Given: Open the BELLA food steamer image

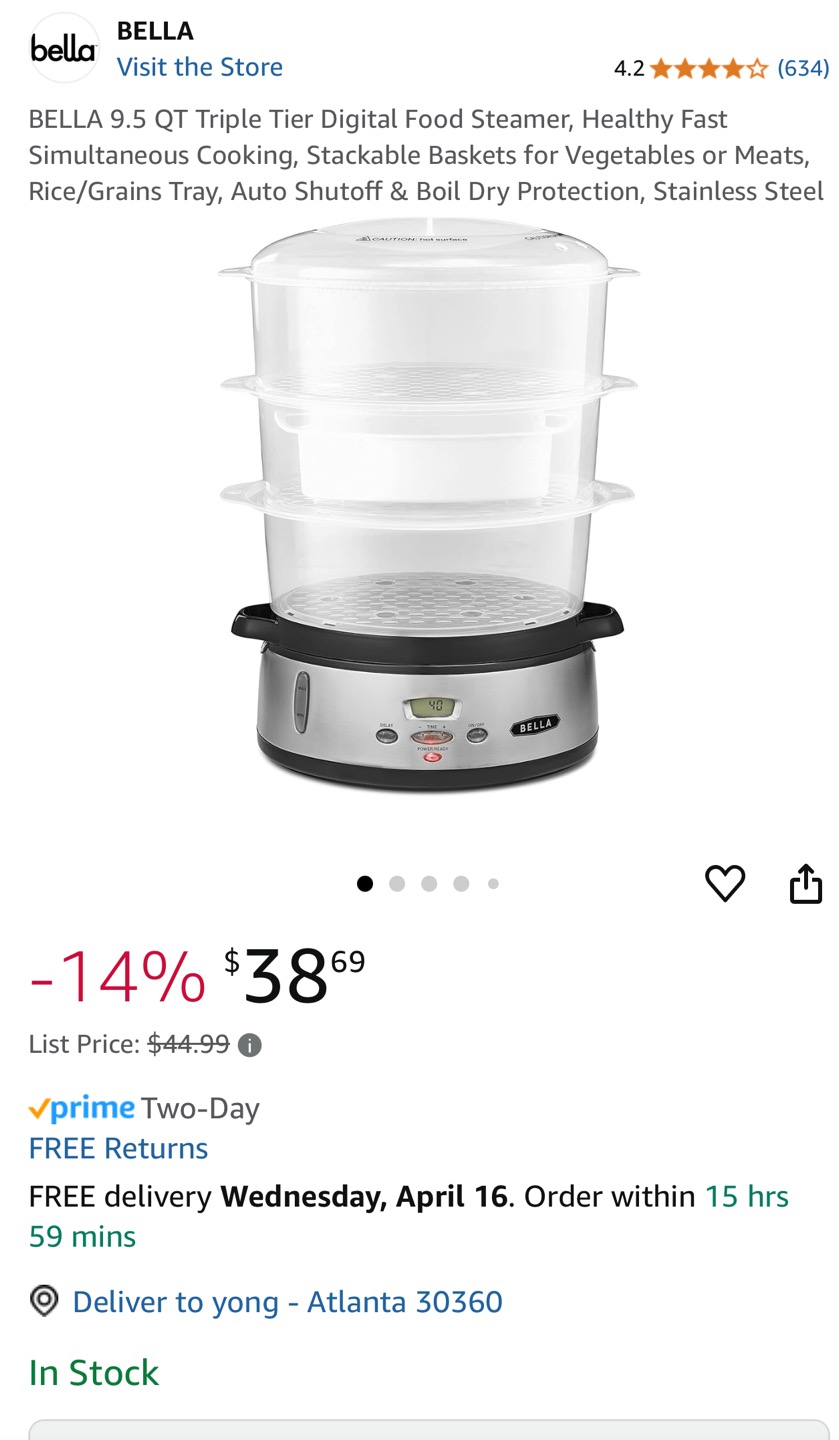Looking at the screenshot, I should click(428, 505).
